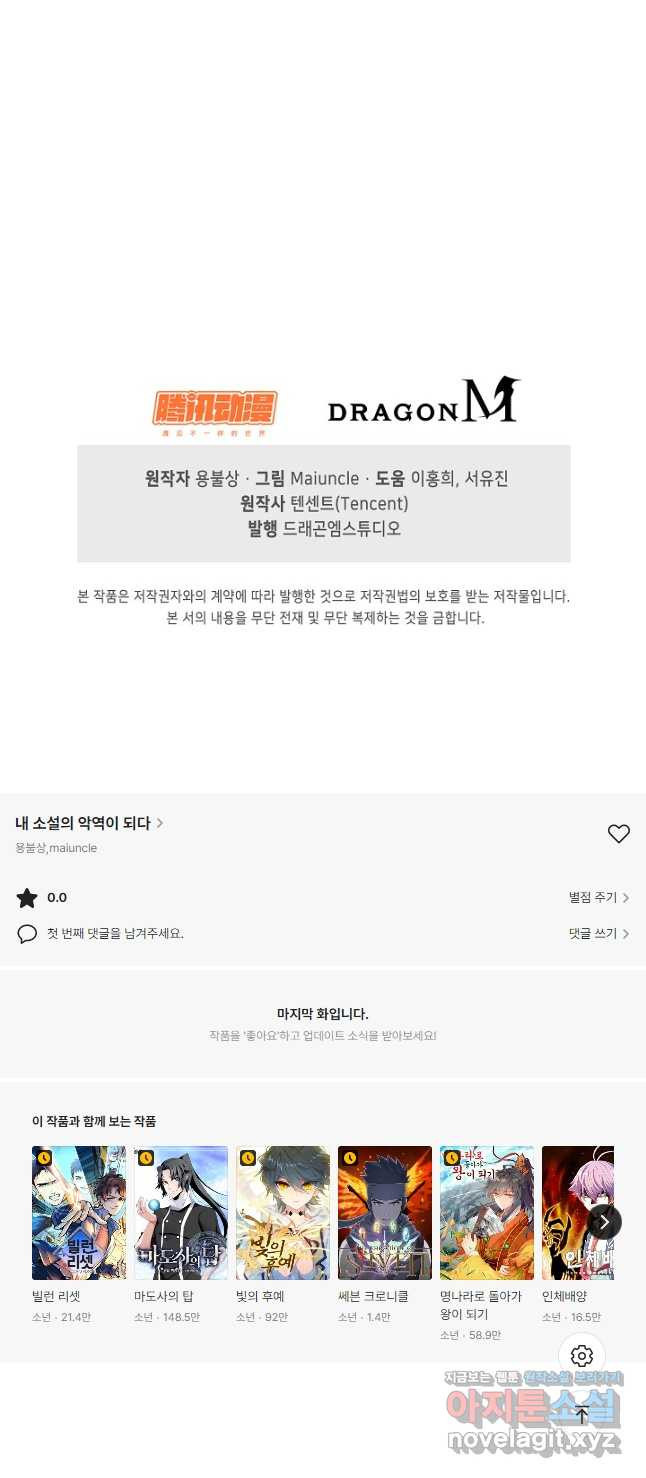
Task: Open the 빛의 후예 recommendation
Action: pos(283,1213)
